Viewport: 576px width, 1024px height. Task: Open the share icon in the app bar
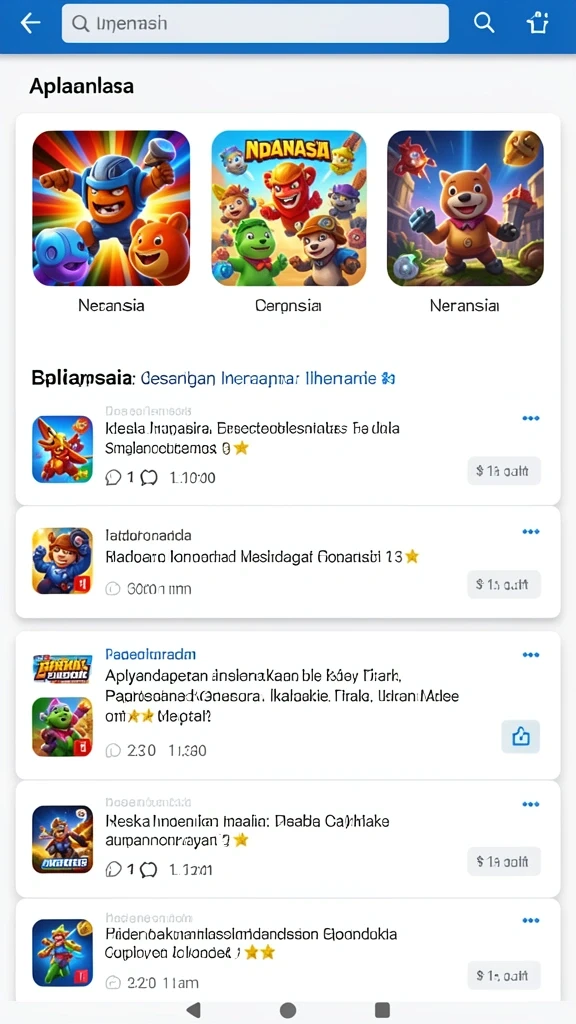(537, 24)
